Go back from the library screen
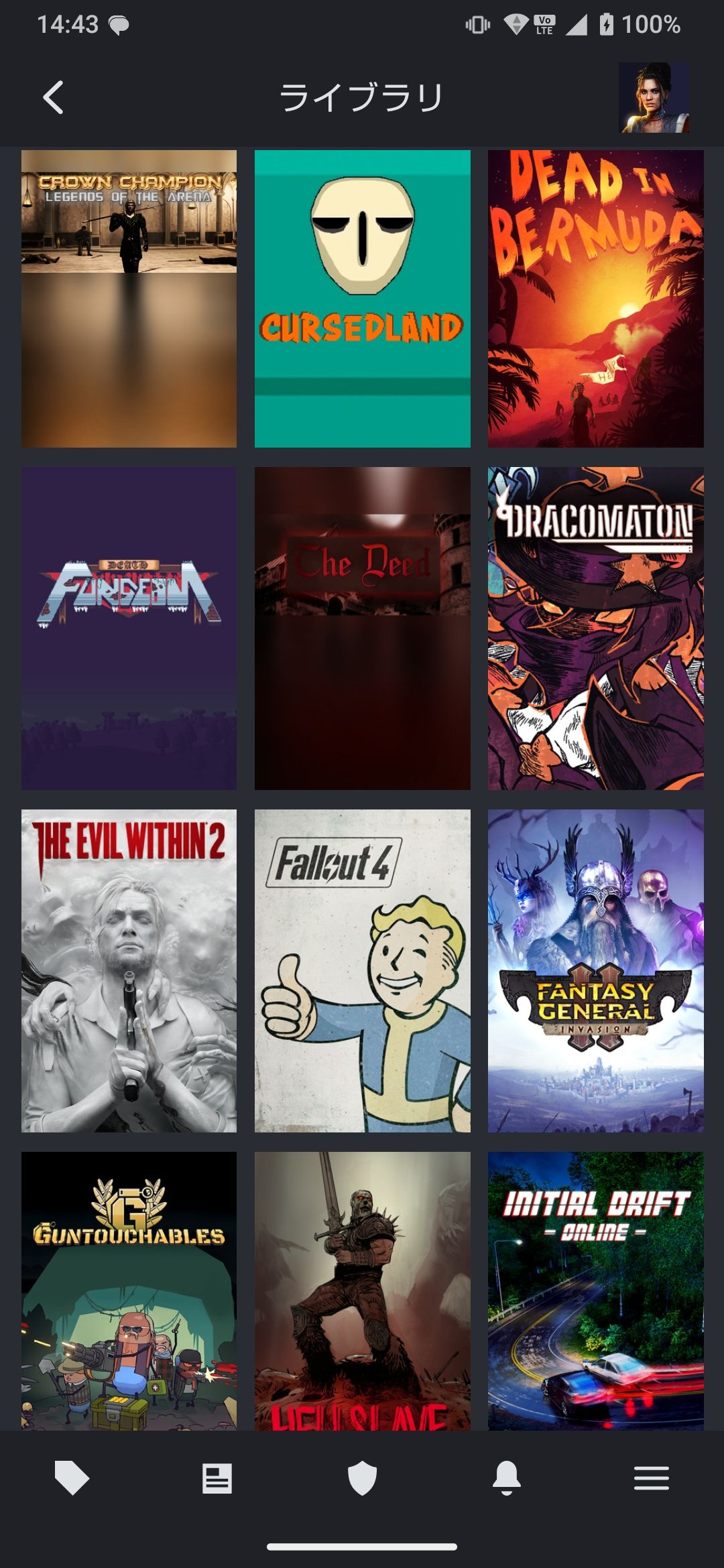This screenshot has height=1568, width=724. (x=54, y=98)
